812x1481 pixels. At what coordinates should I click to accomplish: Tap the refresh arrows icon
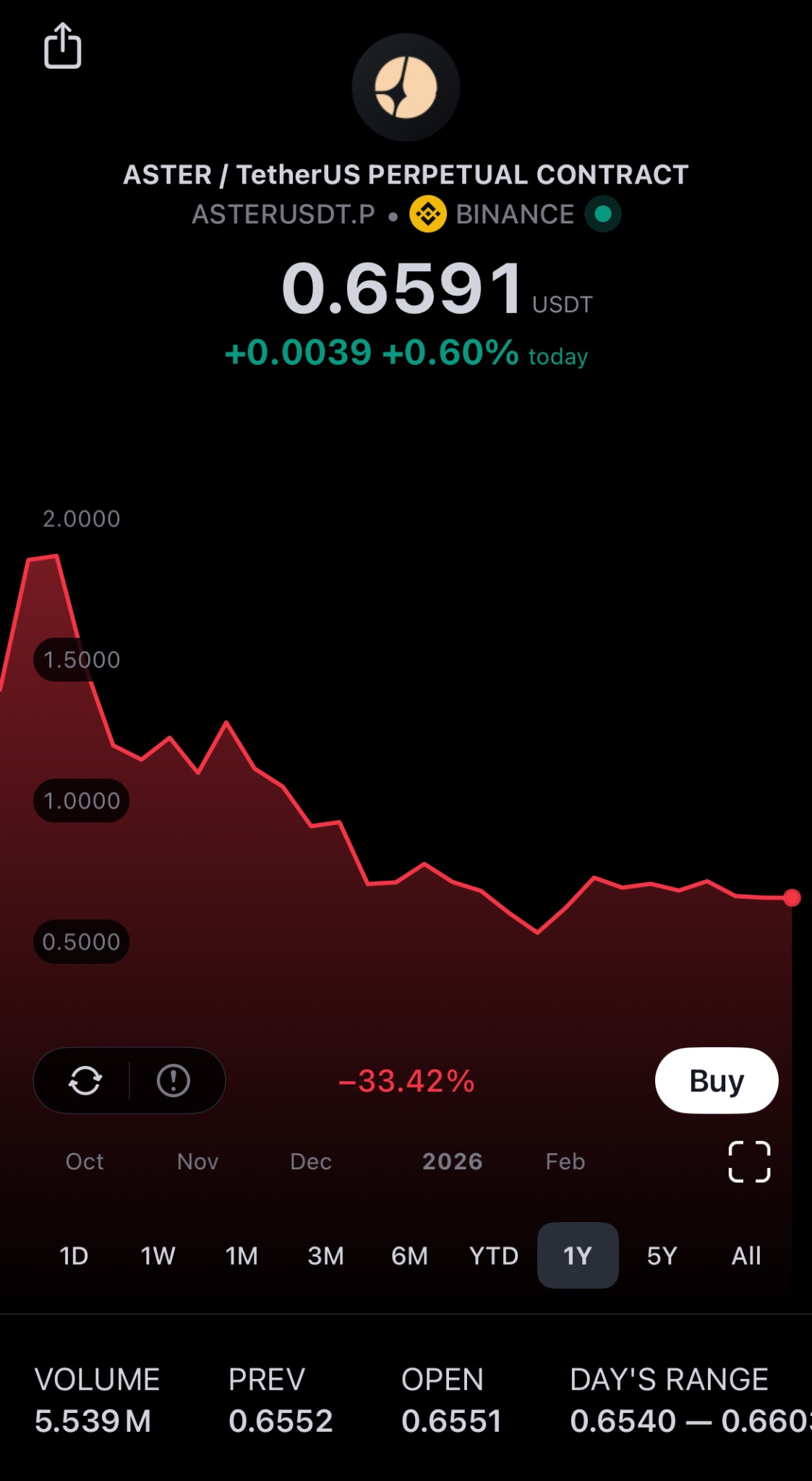click(x=85, y=1080)
